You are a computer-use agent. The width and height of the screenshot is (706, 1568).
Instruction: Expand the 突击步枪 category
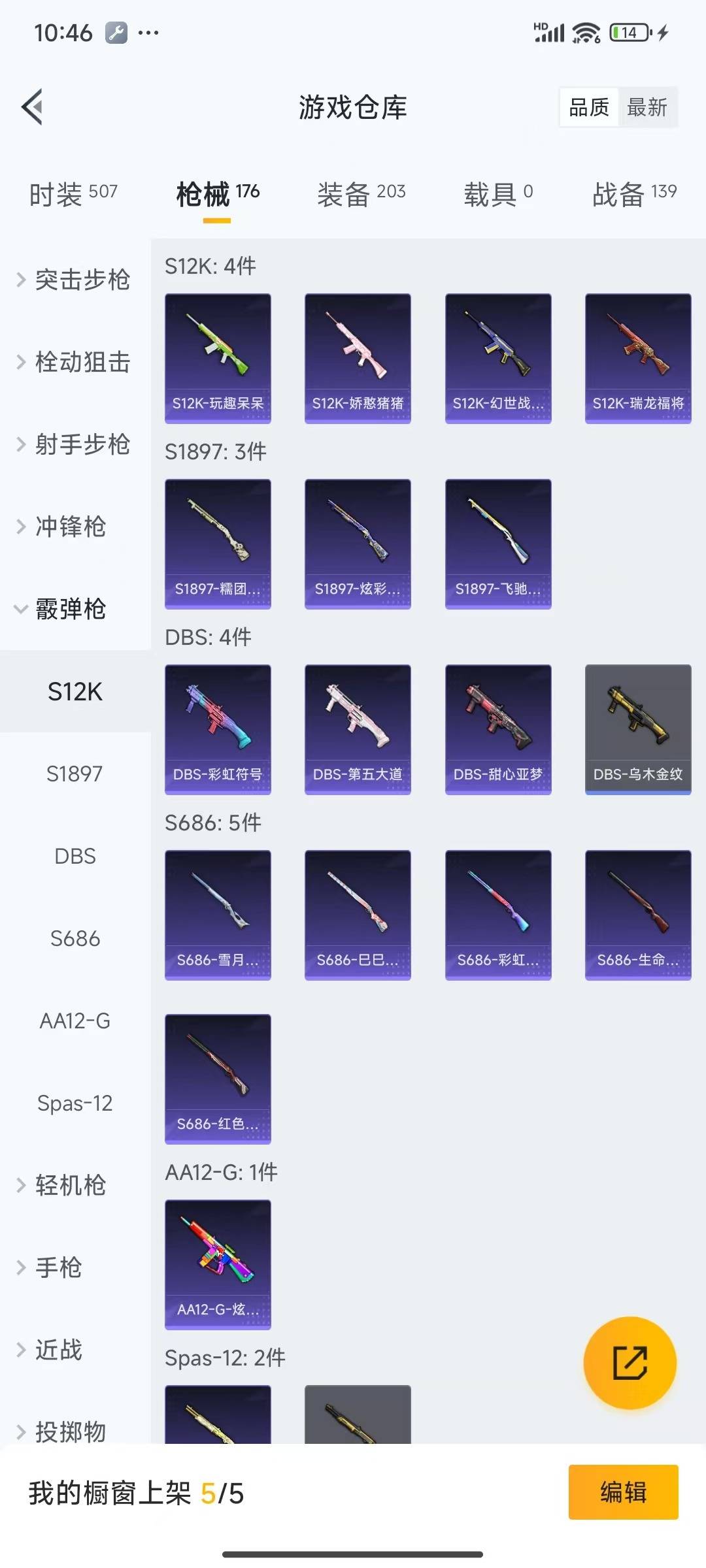[x=74, y=280]
